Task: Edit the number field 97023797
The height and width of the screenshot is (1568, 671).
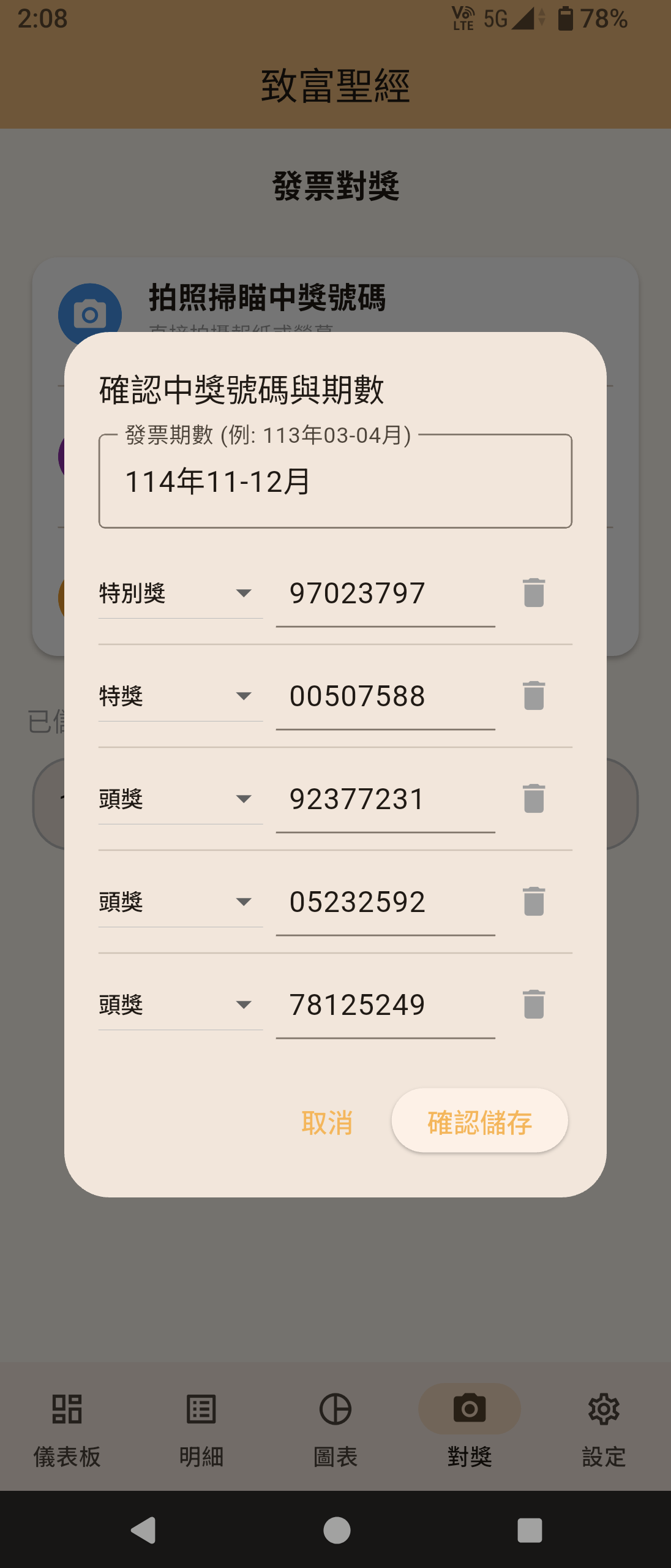Action: (385, 594)
